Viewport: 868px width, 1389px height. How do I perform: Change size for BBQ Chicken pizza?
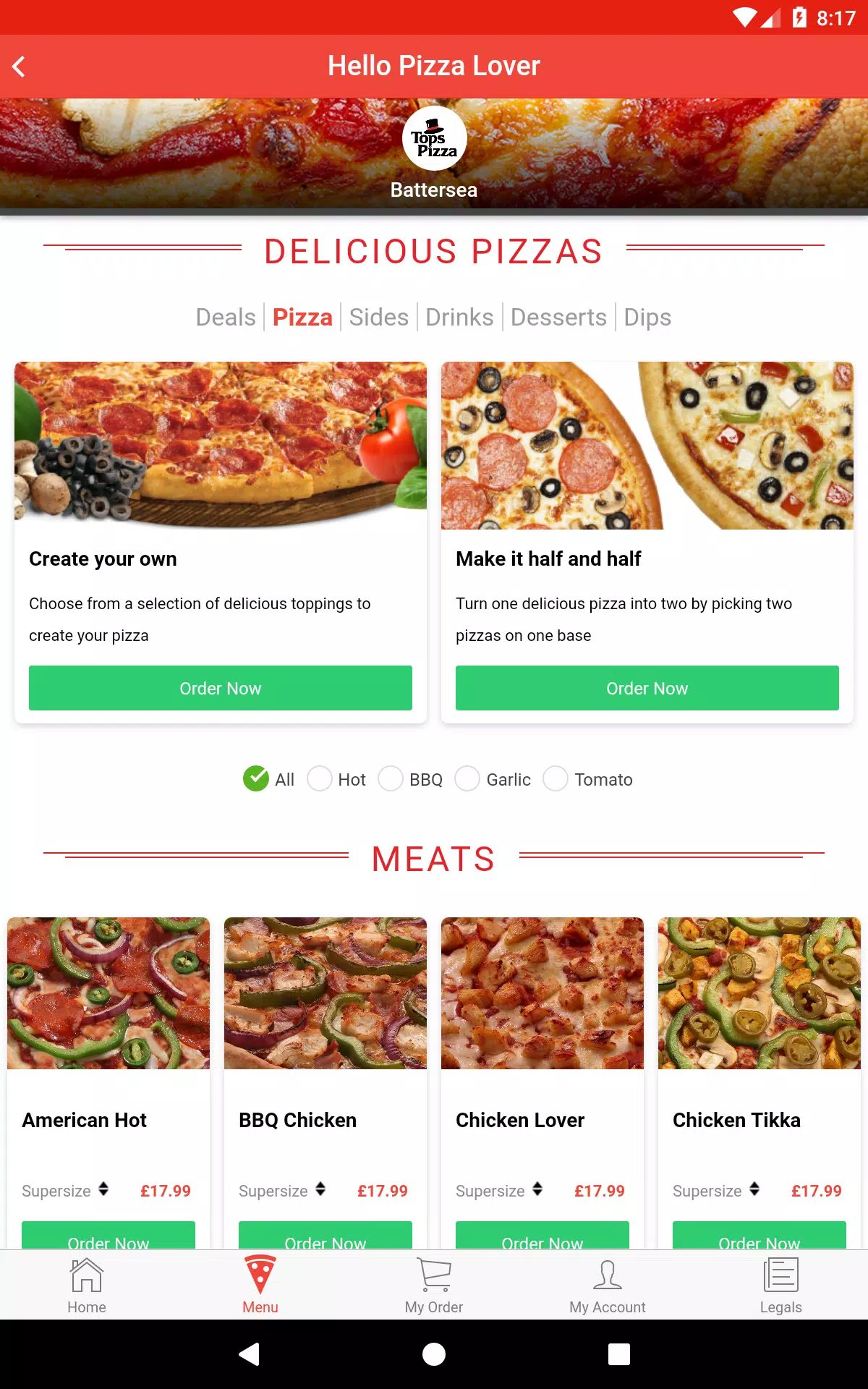click(320, 1190)
